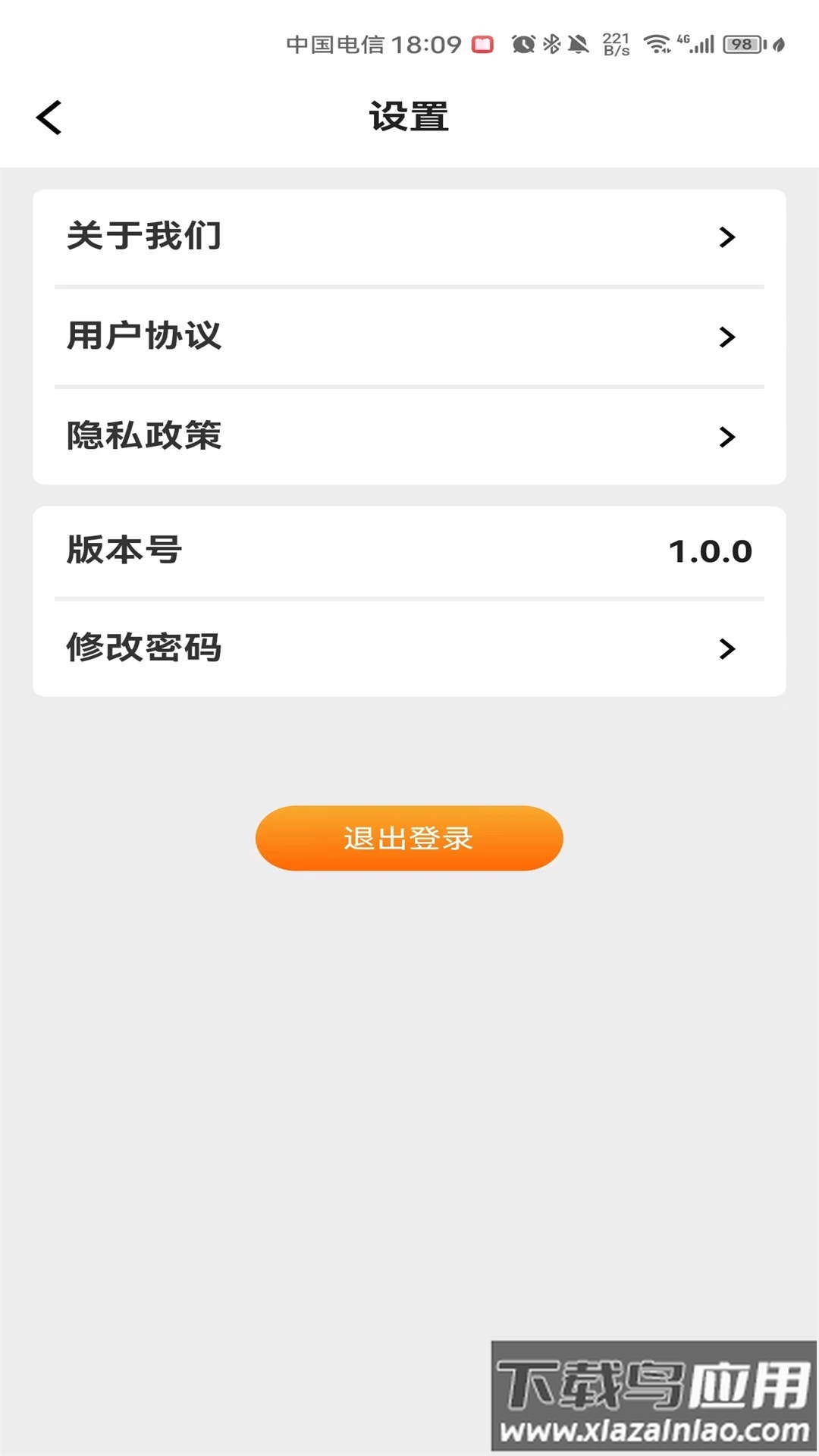Click the WiFi signal icon
819x1456 pixels.
coord(655,43)
